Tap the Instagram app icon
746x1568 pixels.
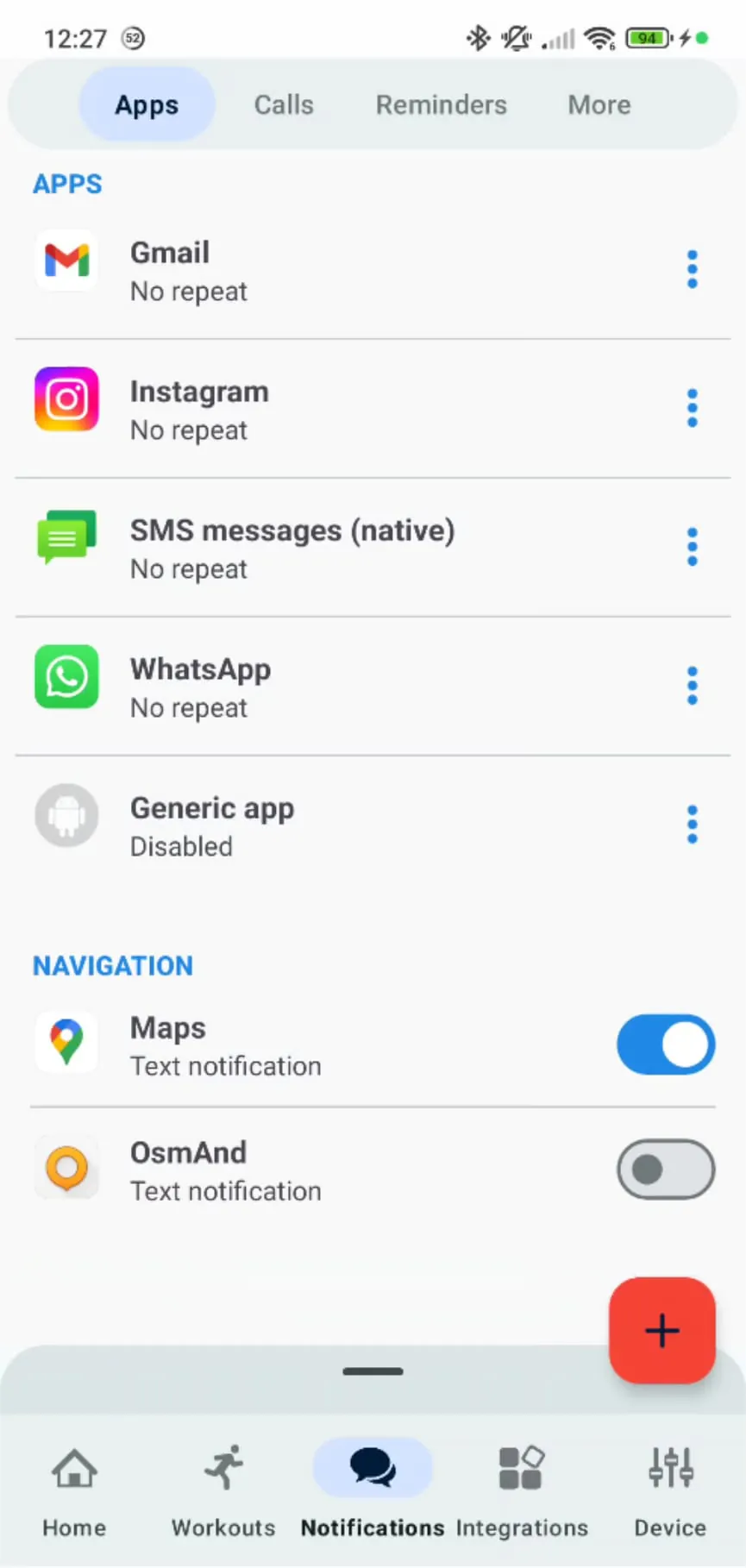click(x=66, y=399)
